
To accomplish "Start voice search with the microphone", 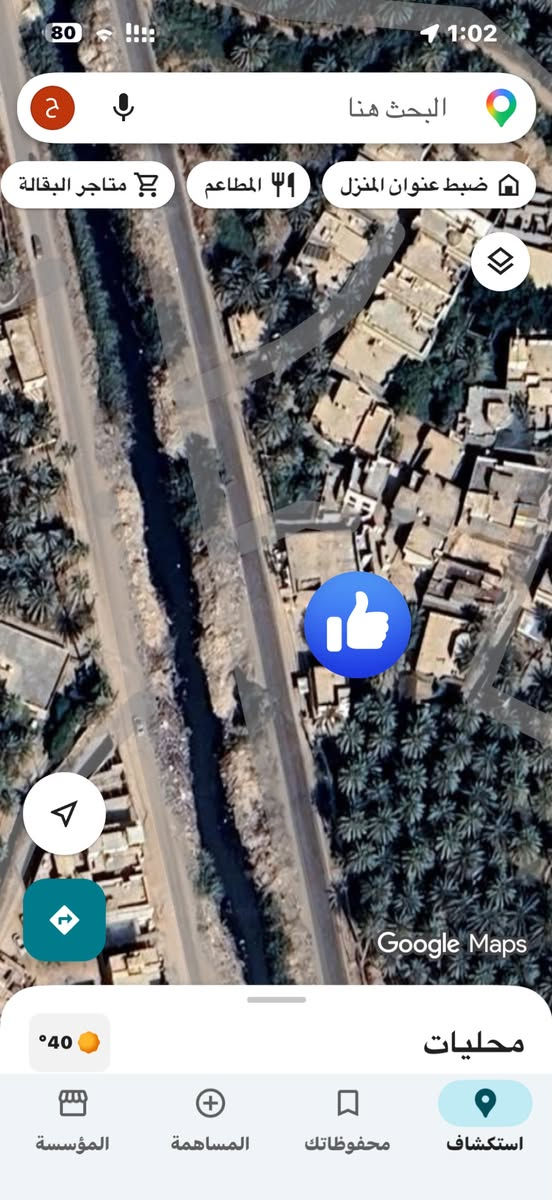I will click(x=123, y=107).
